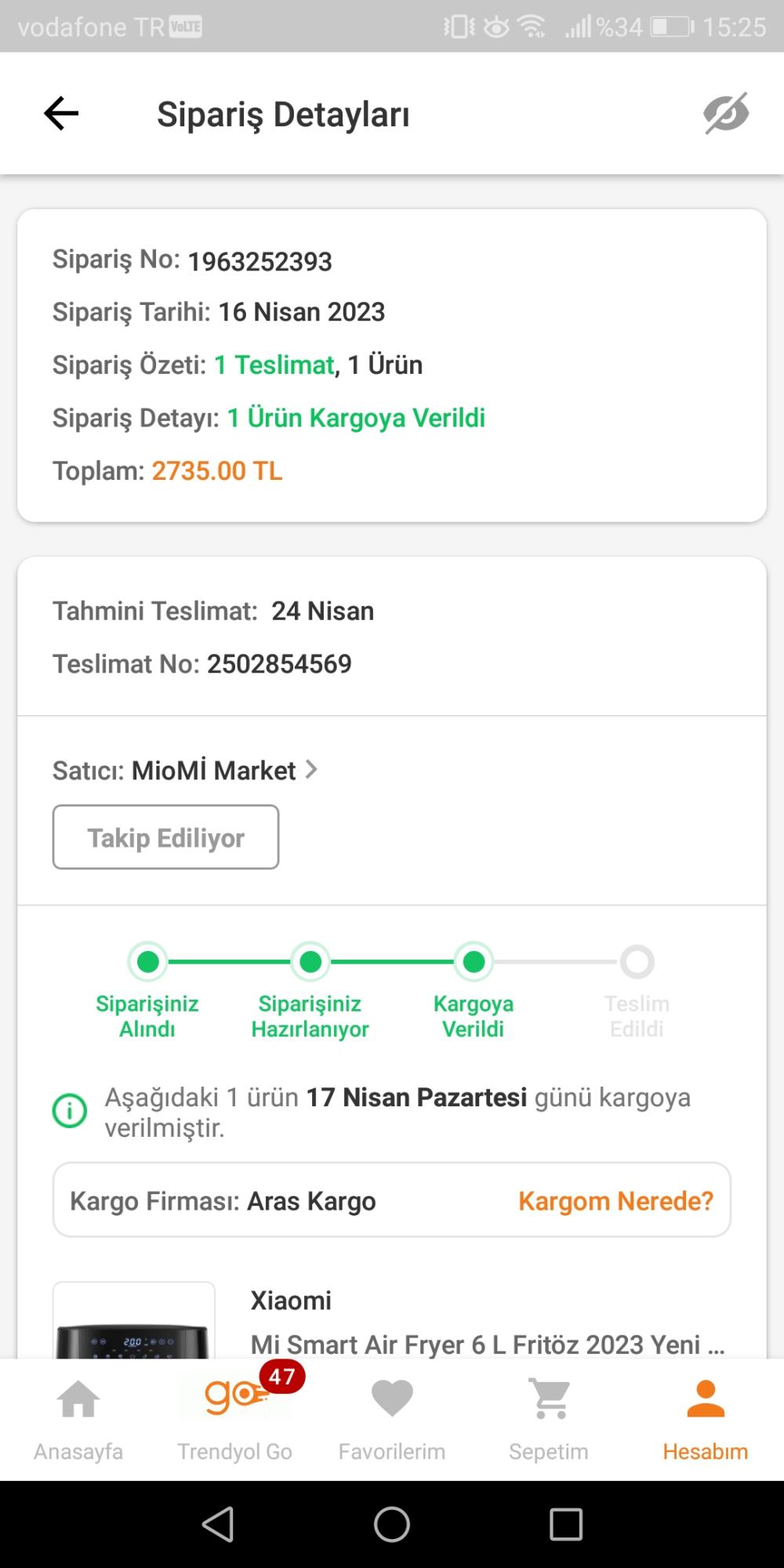784x1568 pixels.
Task: Expand MioMİ Market seller details chevron
Action: click(x=312, y=770)
